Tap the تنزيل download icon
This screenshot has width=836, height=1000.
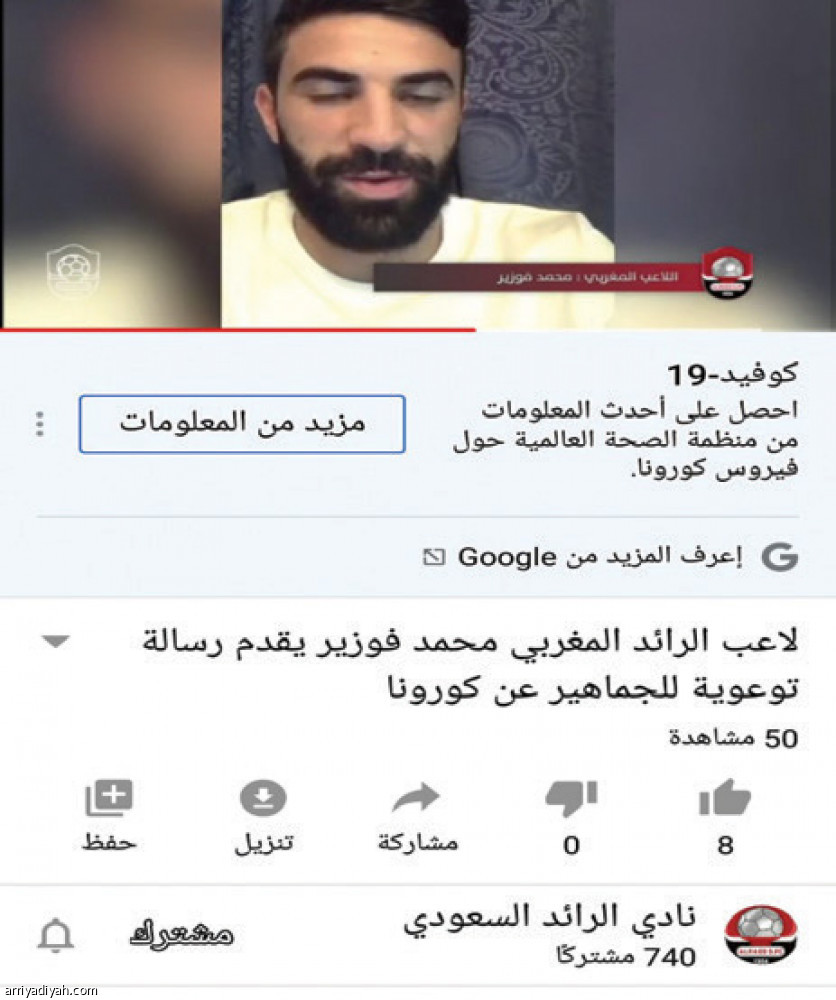[263, 797]
